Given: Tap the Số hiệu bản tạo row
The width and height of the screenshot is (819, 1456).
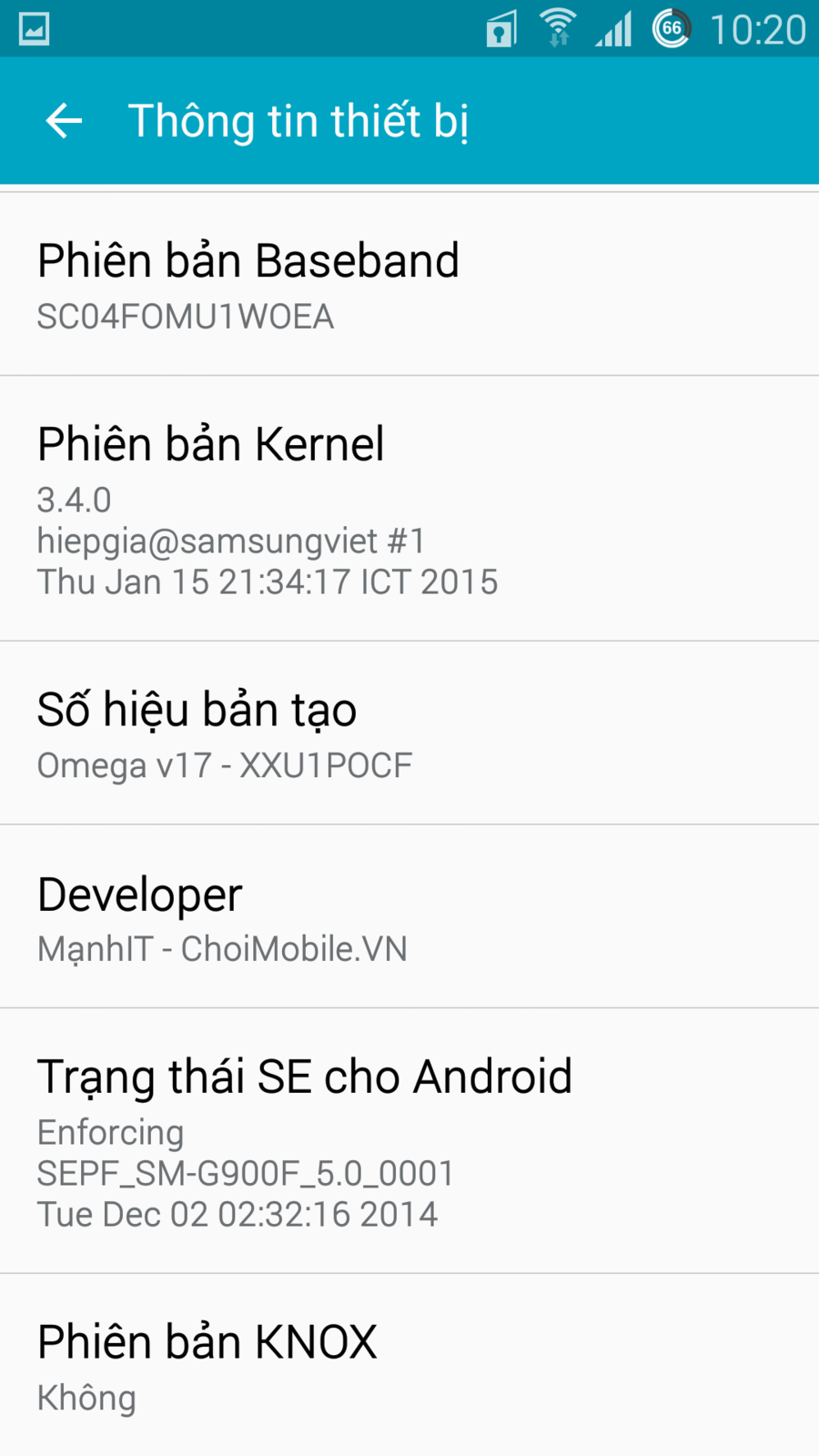Looking at the screenshot, I should coord(409,733).
